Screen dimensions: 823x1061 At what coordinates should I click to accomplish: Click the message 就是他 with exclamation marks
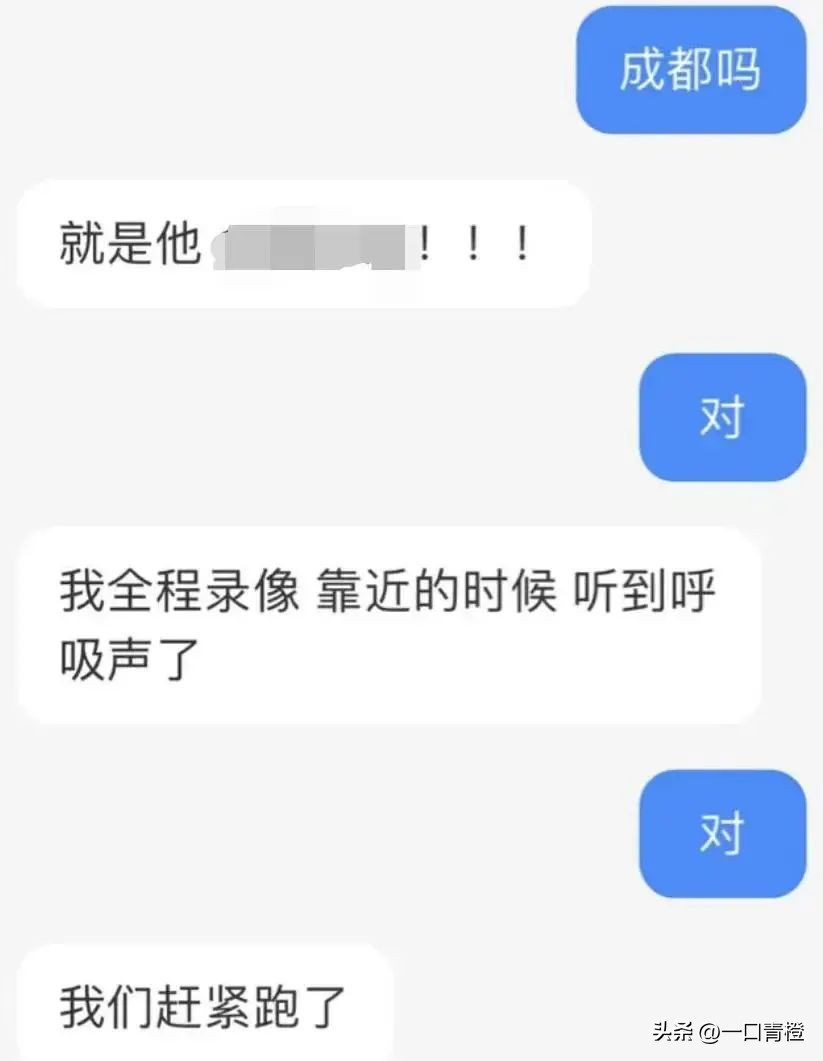coord(300,243)
